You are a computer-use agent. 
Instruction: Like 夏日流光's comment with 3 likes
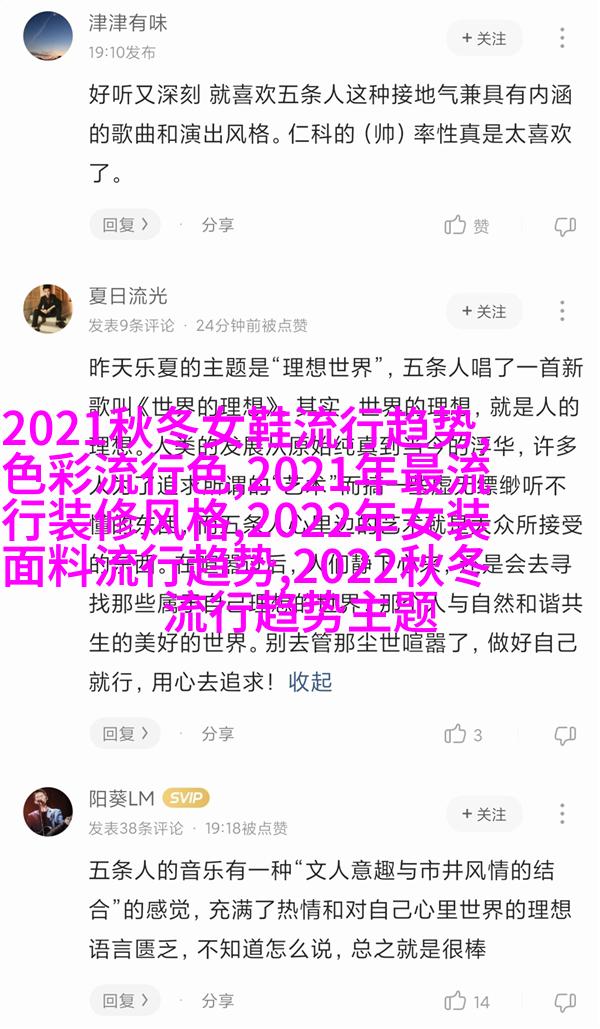464,734
